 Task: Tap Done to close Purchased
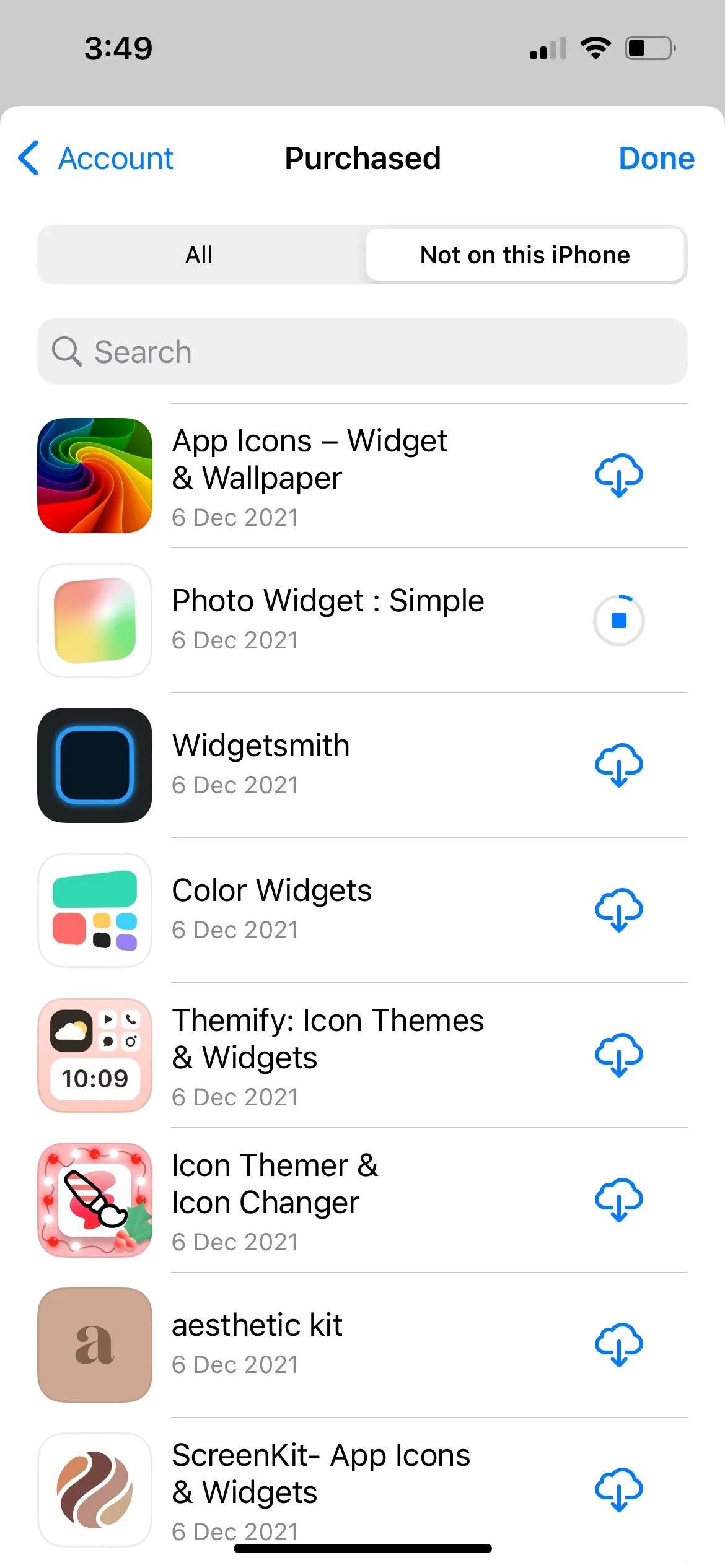(656, 159)
